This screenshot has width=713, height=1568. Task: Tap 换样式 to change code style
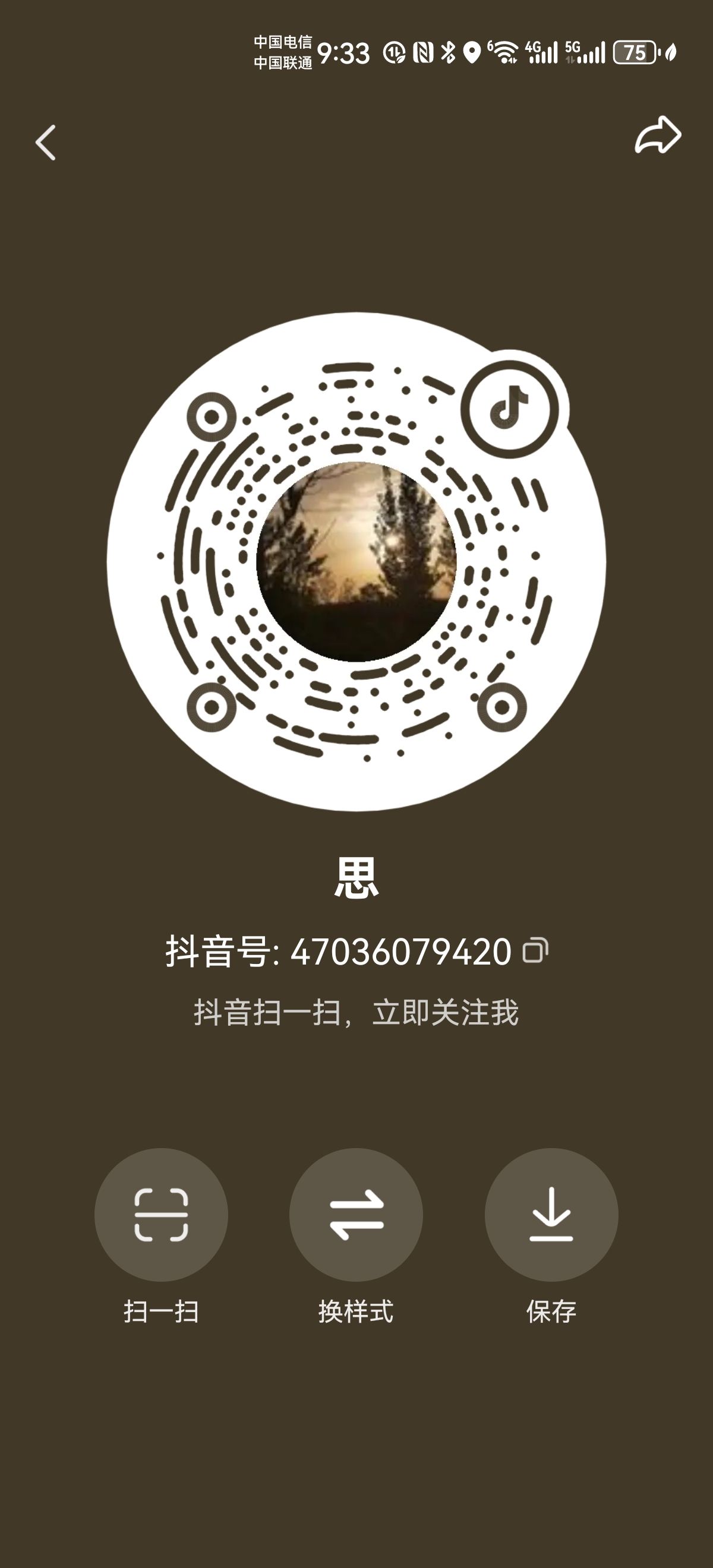pyautogui.click(x=356, y=1215)
